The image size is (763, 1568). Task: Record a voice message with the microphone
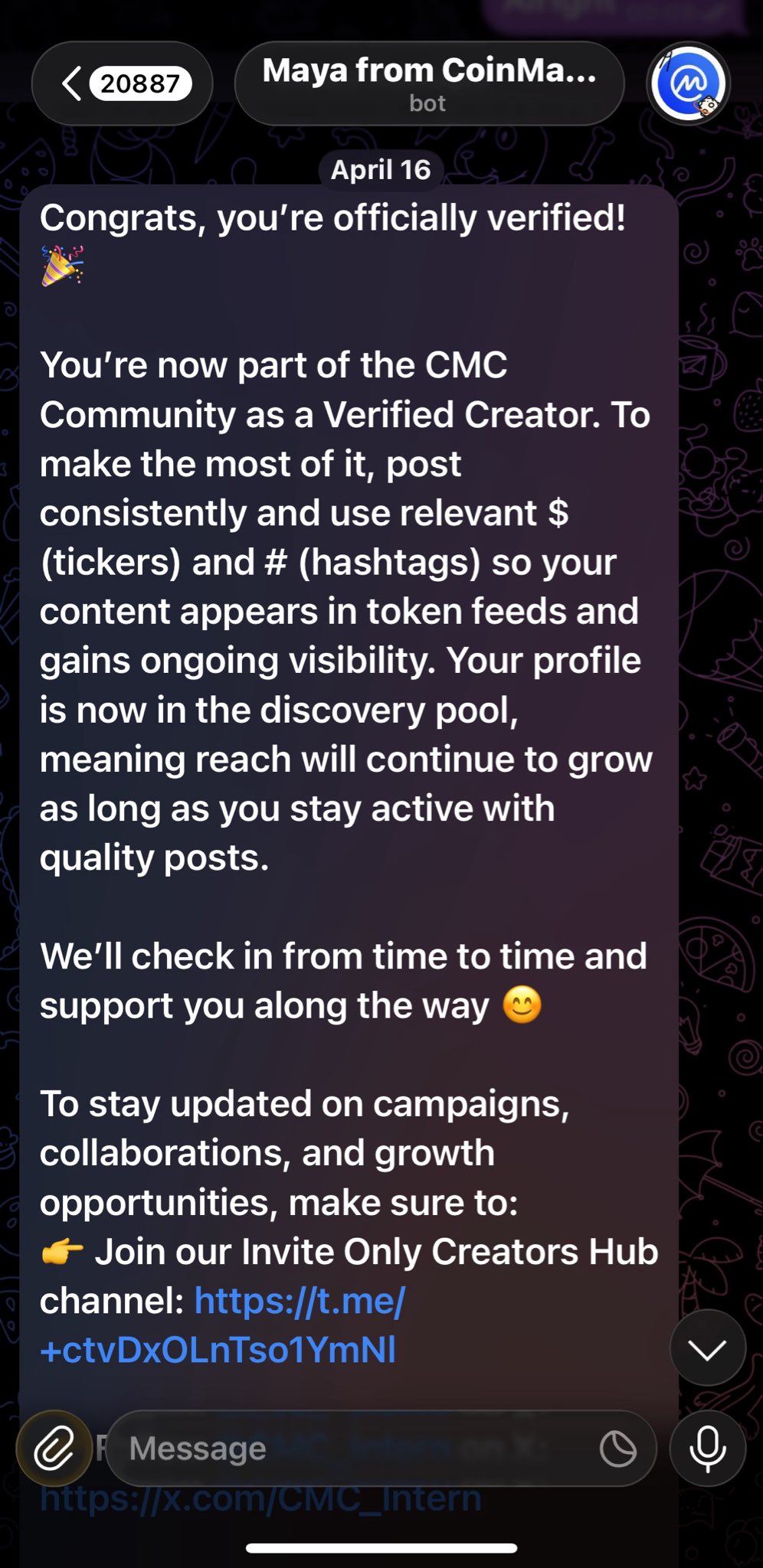click(707, 1449)
